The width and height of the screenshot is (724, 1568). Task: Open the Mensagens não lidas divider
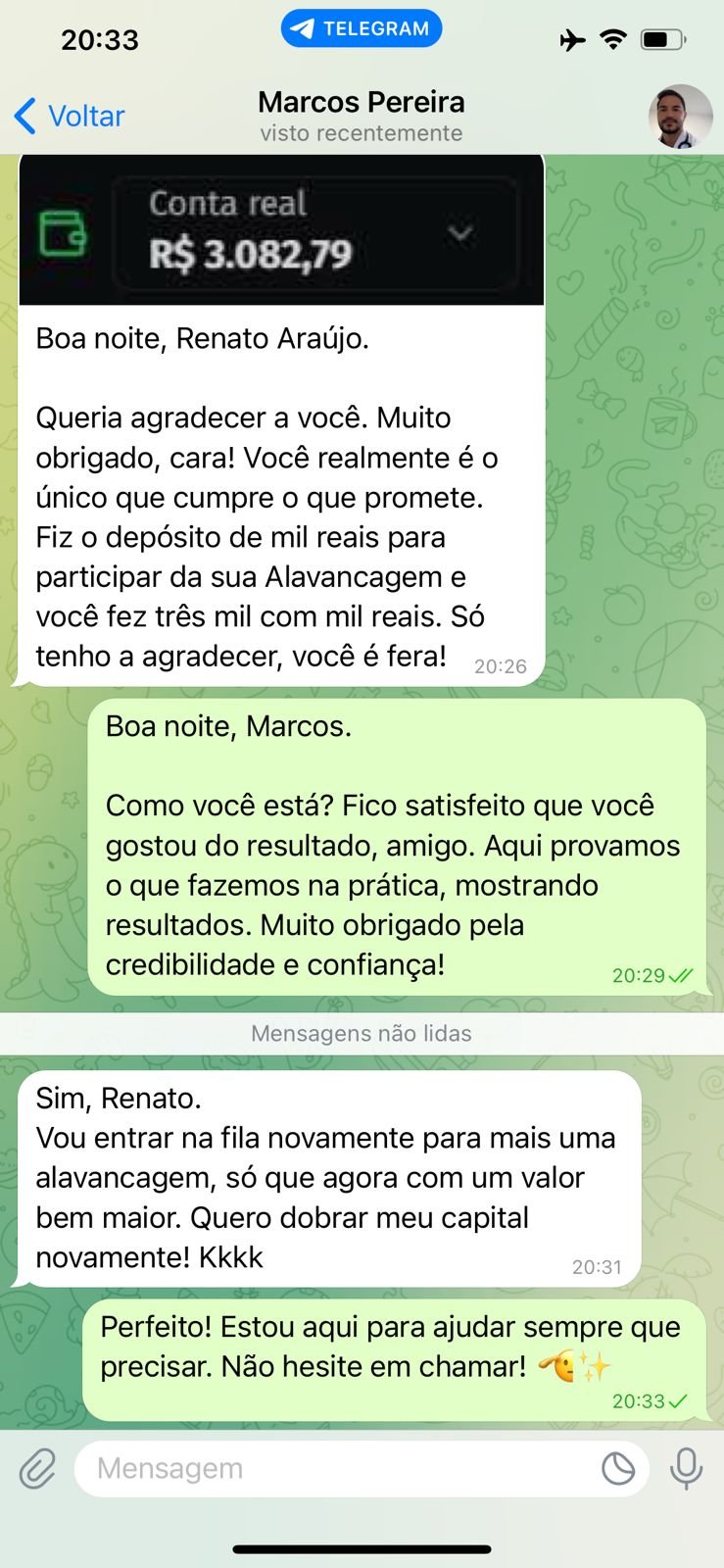(x=362, y=1033)
